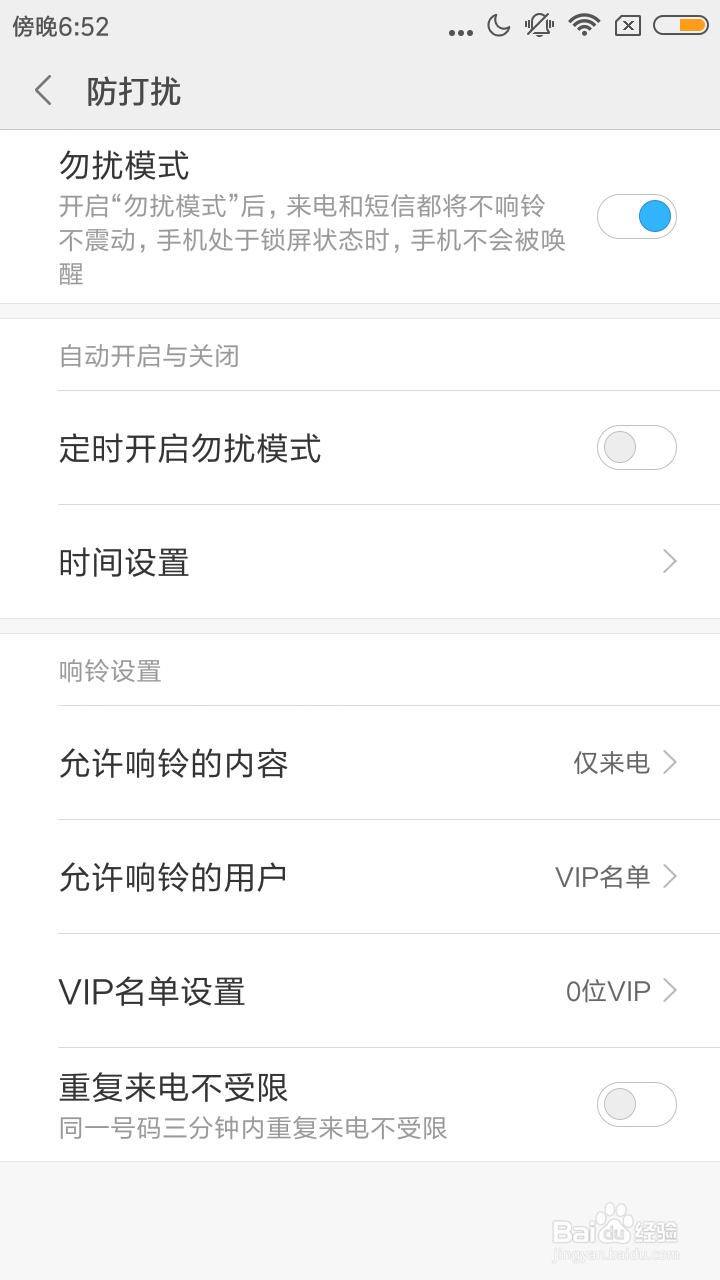Turn off 勿扰模式 switch

(637, 216)
